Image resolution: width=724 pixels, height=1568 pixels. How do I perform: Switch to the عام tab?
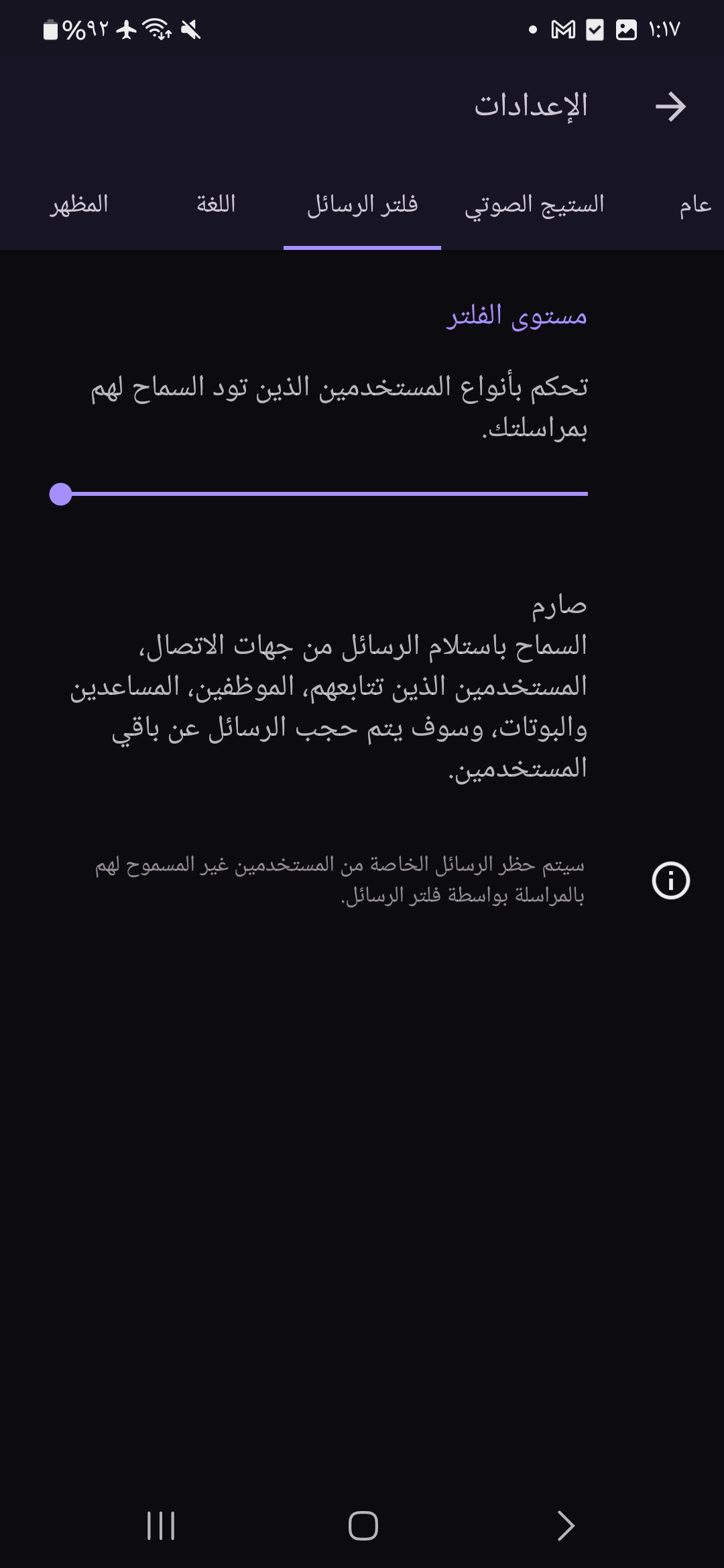point(695,204)
